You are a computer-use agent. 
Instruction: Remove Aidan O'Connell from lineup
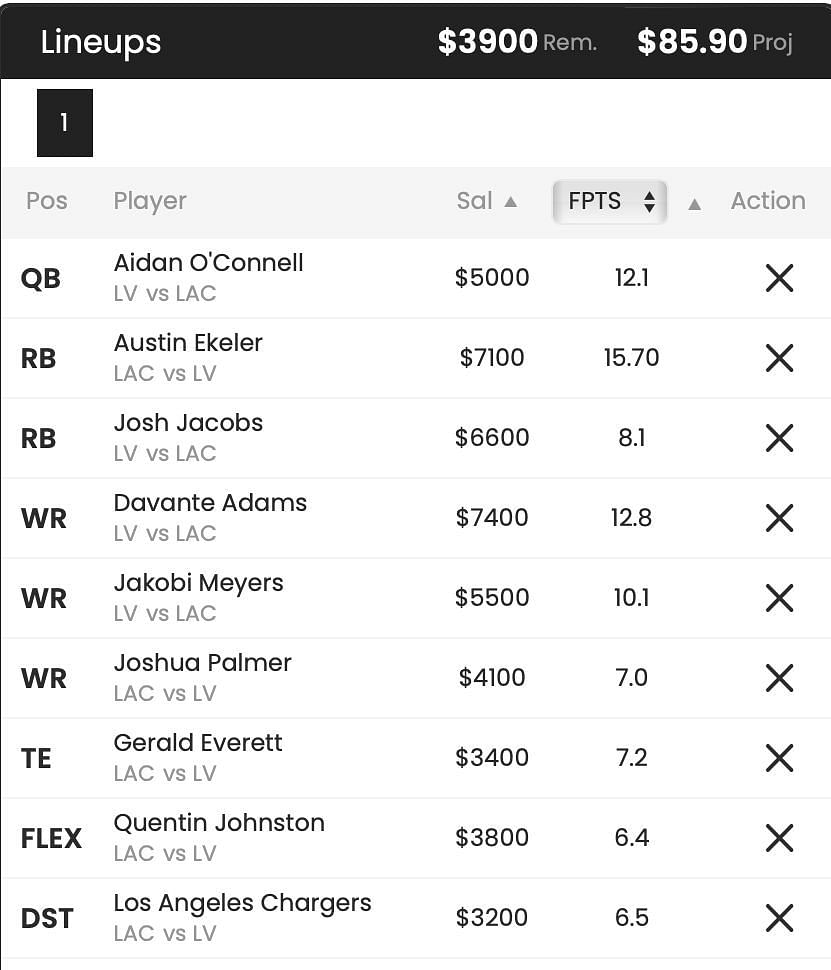coord(779,278)
